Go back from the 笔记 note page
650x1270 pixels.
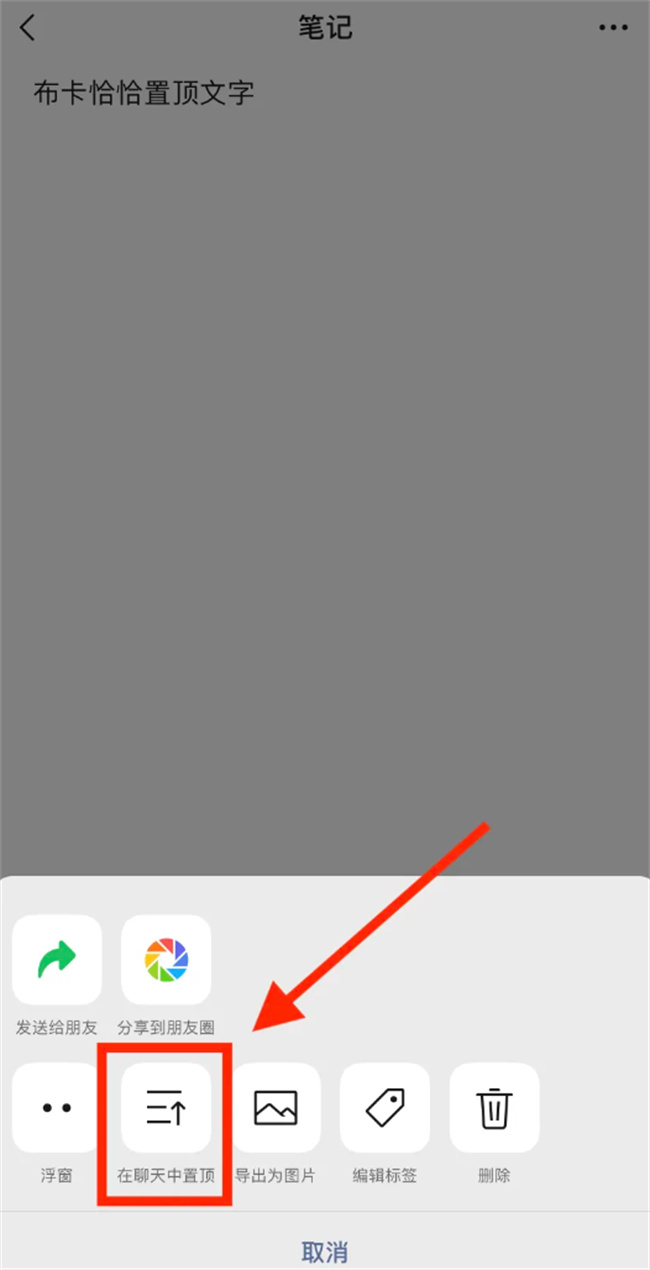[x=27, y=28]
